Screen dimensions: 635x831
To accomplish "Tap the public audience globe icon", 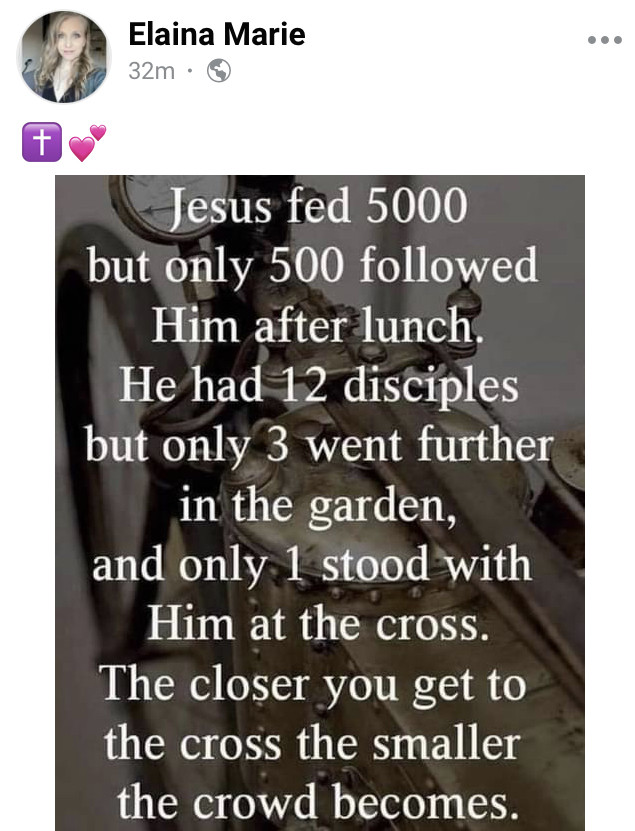I will click(x=218, y=71).
